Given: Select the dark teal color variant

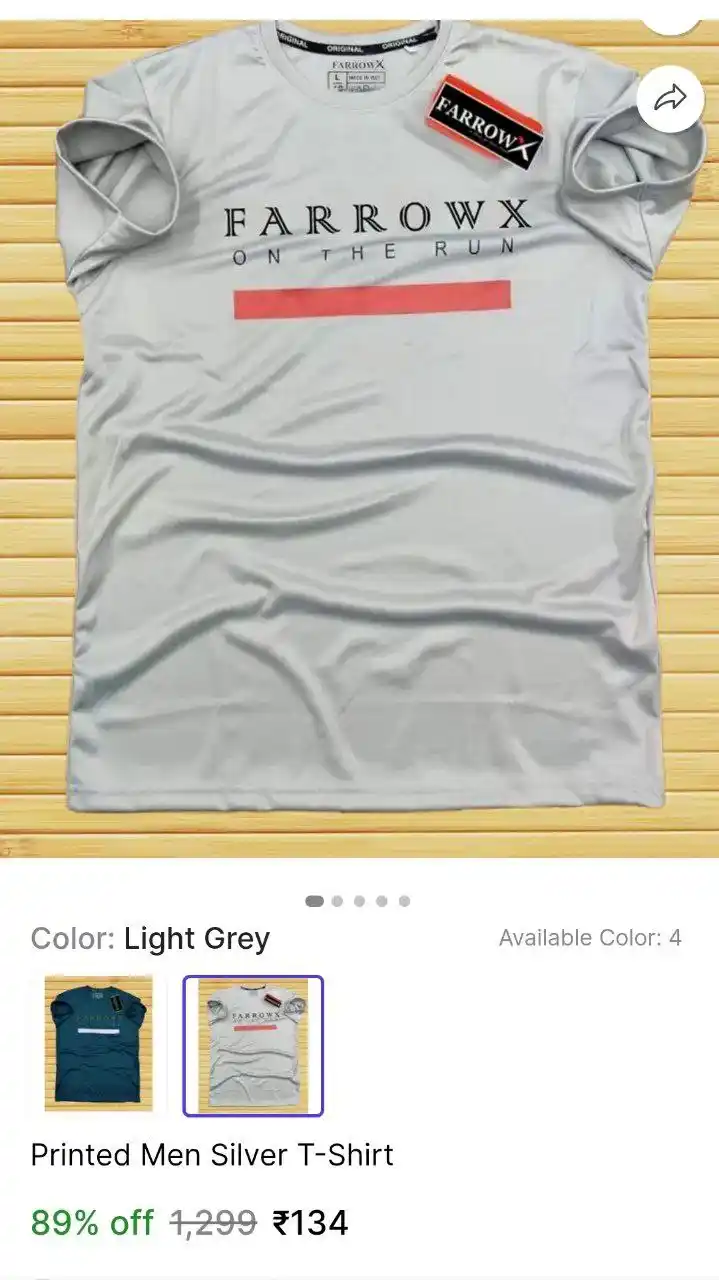Looking at the screenshot, I should coord(99,1044).
